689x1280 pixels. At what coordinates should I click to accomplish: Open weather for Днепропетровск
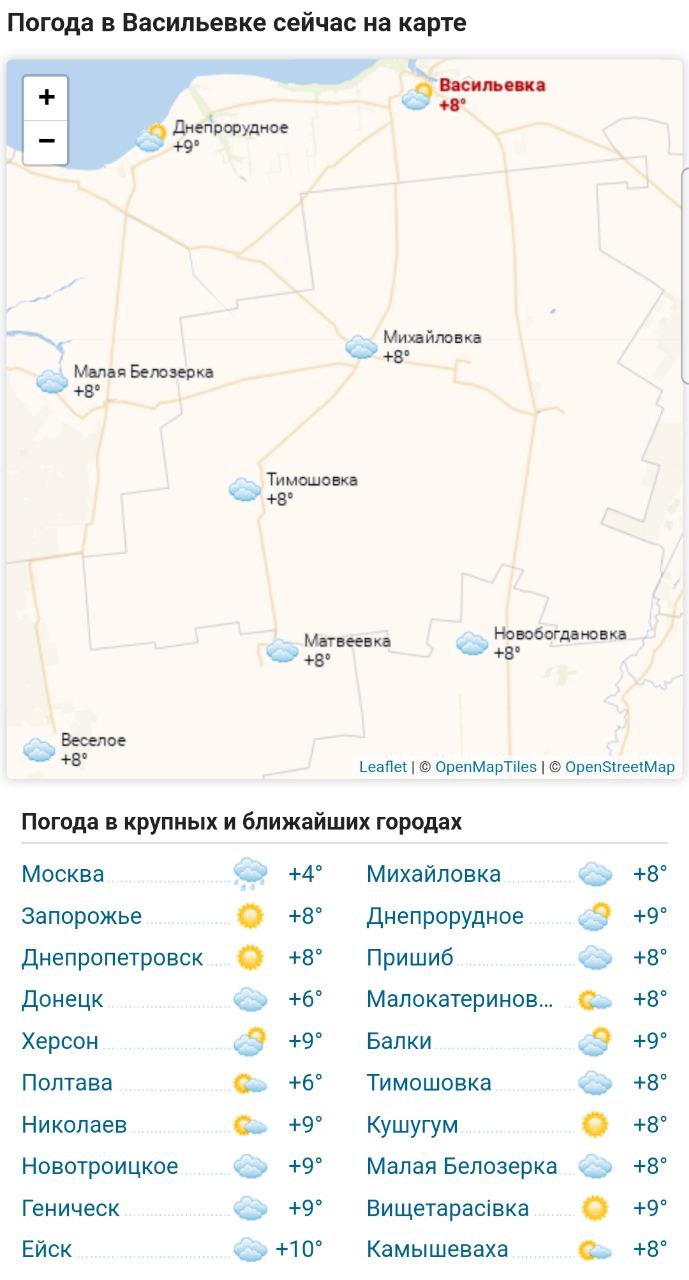pos(112,958)
